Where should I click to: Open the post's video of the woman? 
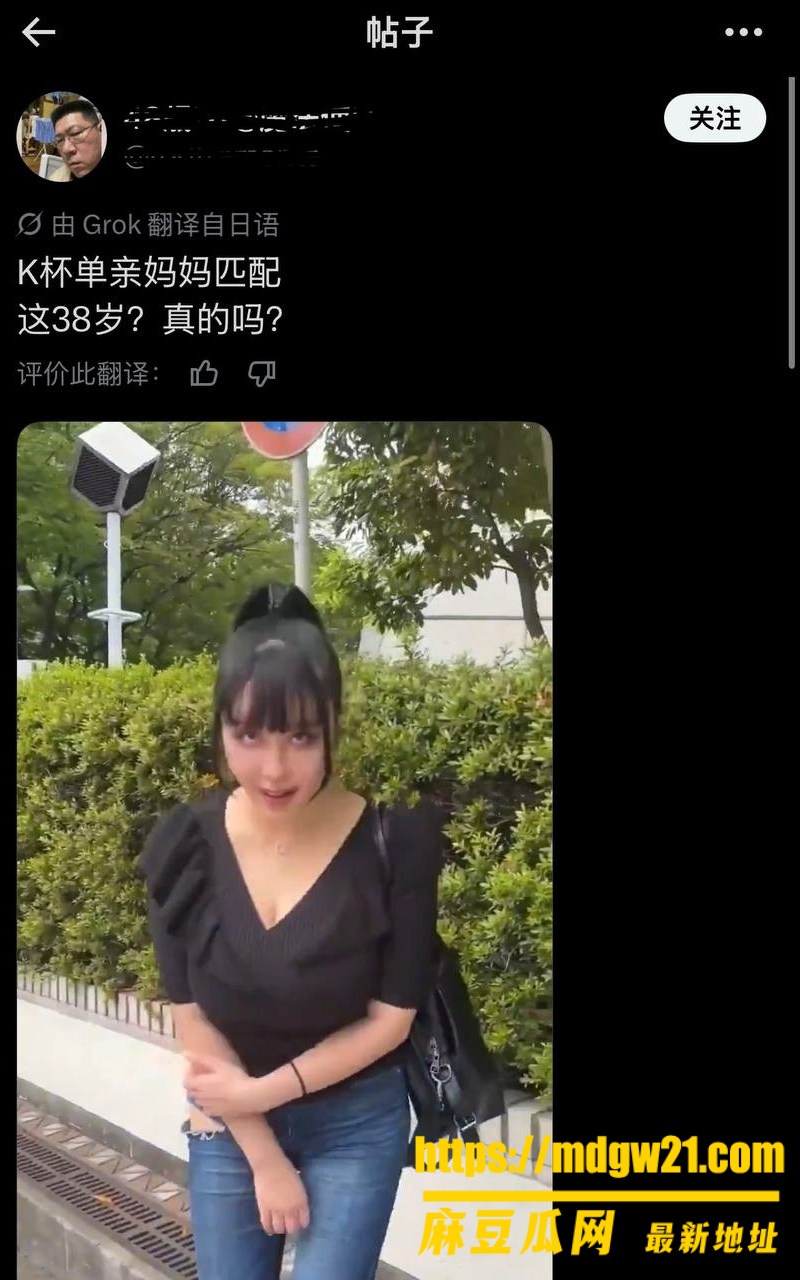285,850
